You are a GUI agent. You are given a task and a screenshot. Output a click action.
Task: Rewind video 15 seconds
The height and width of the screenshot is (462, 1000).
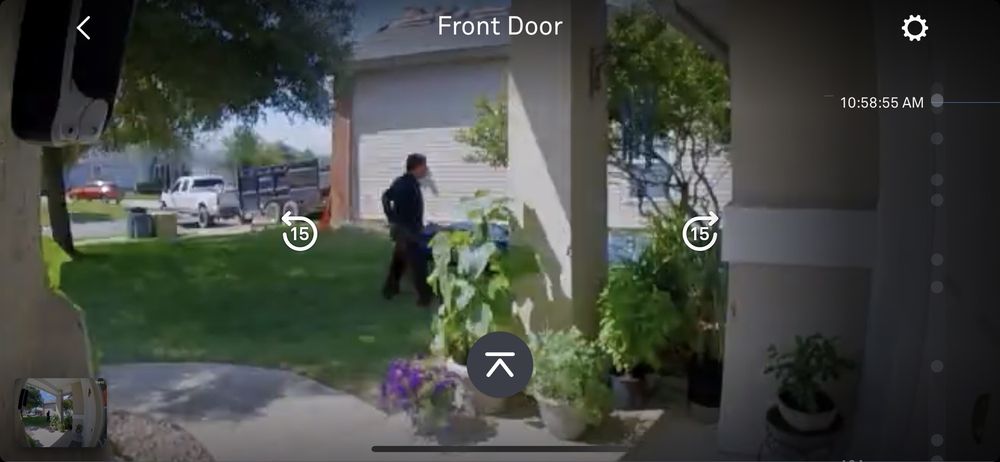coord(299,232)
